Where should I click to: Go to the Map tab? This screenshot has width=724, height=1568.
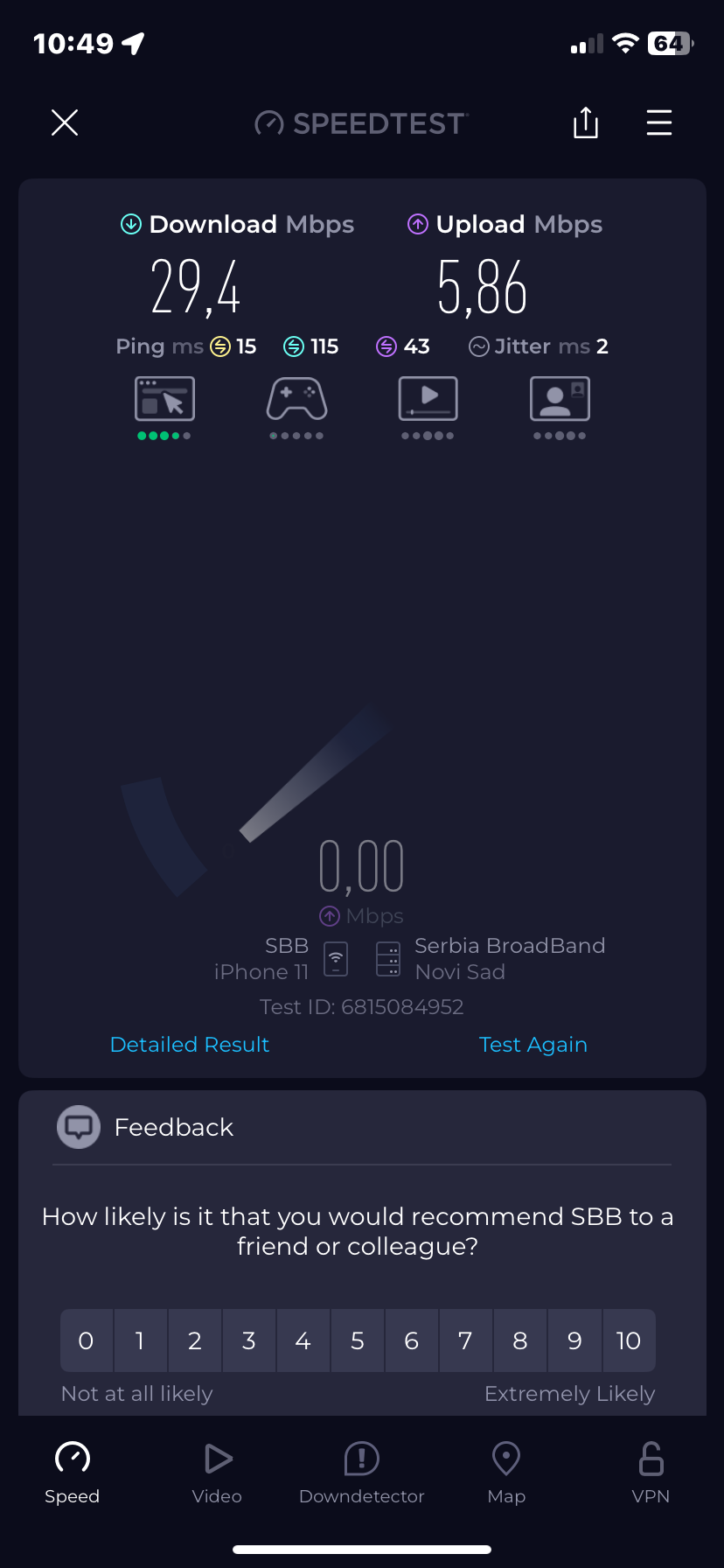(x=506, y=1473)
